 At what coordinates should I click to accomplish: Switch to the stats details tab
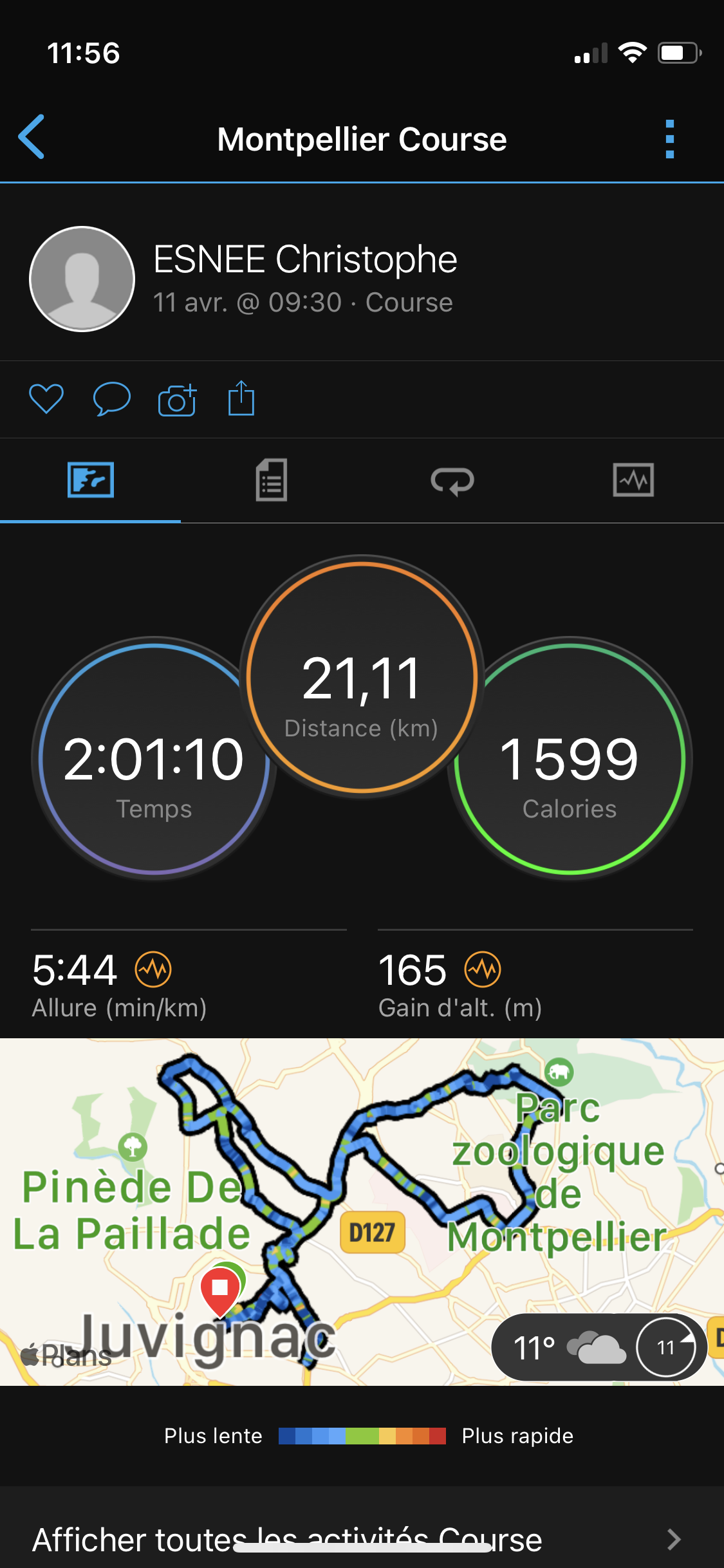271,480
